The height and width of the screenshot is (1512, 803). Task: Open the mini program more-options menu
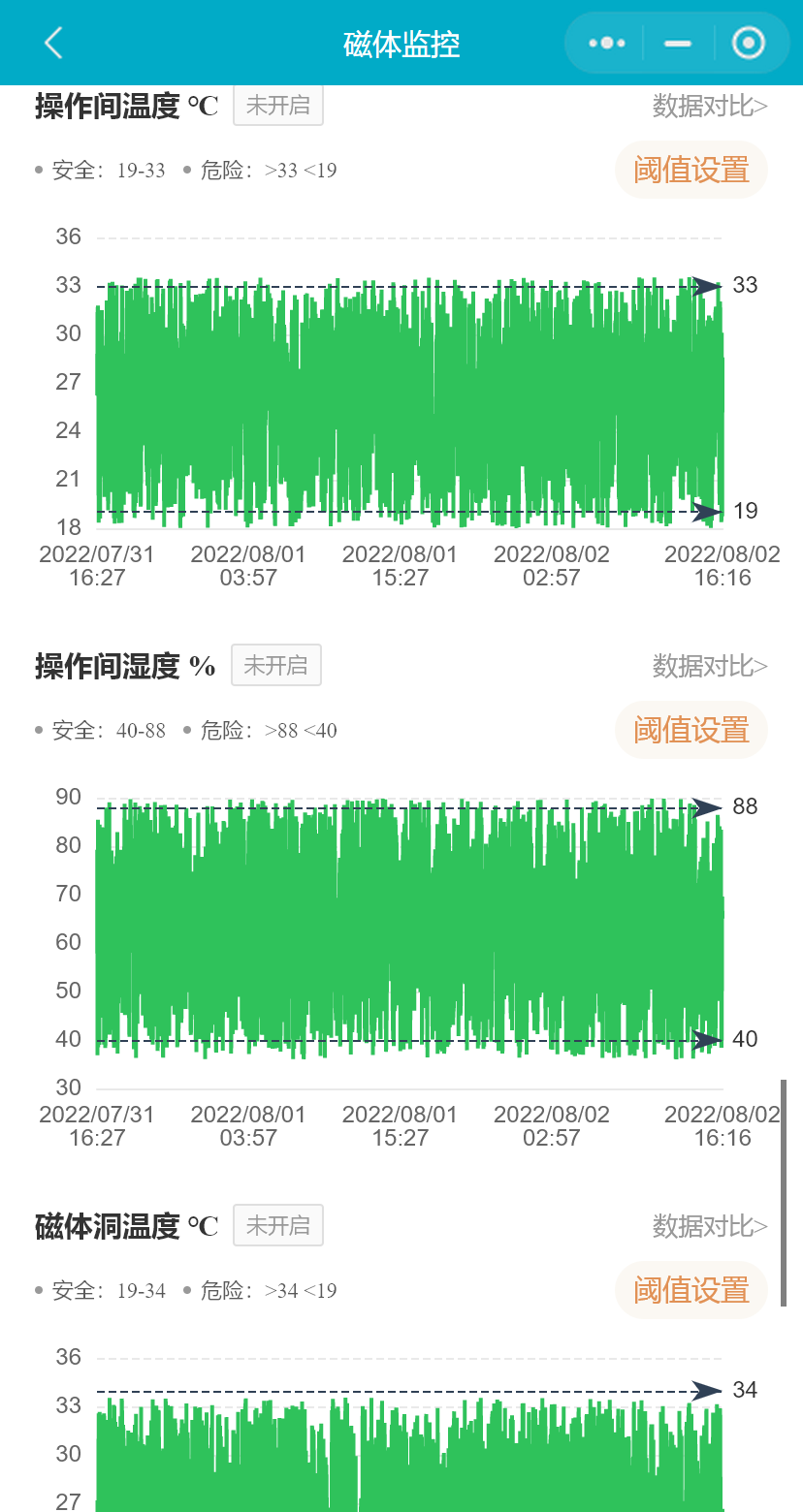[607, 43]
